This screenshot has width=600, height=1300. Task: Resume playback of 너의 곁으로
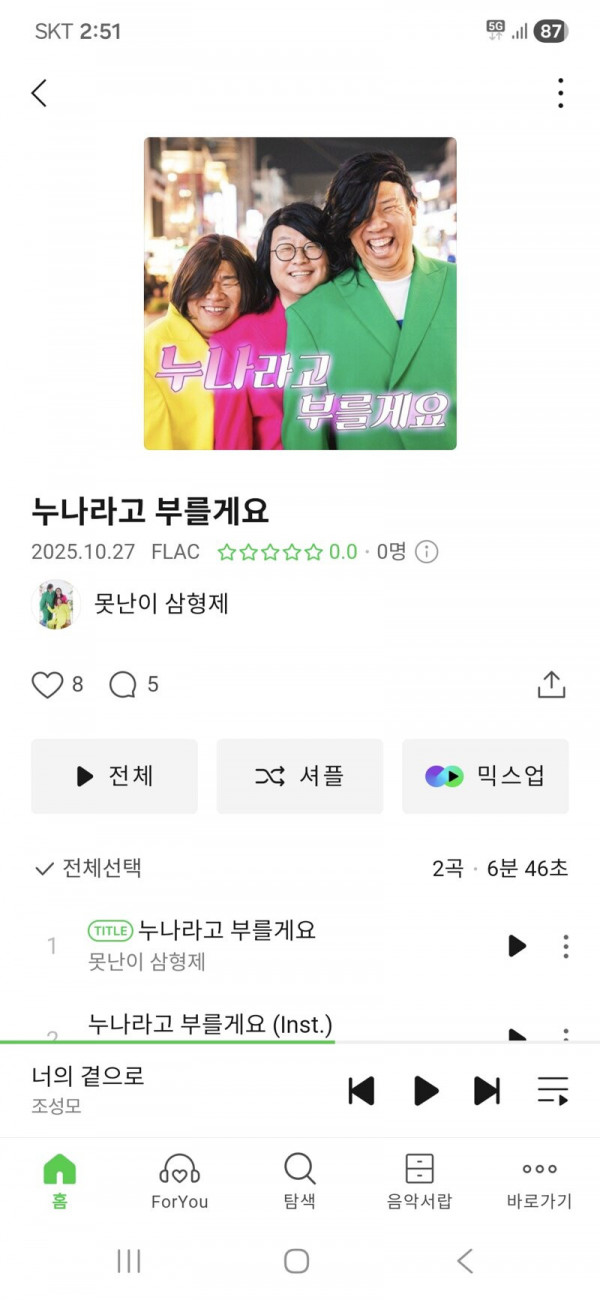[x=426, y=1090]
